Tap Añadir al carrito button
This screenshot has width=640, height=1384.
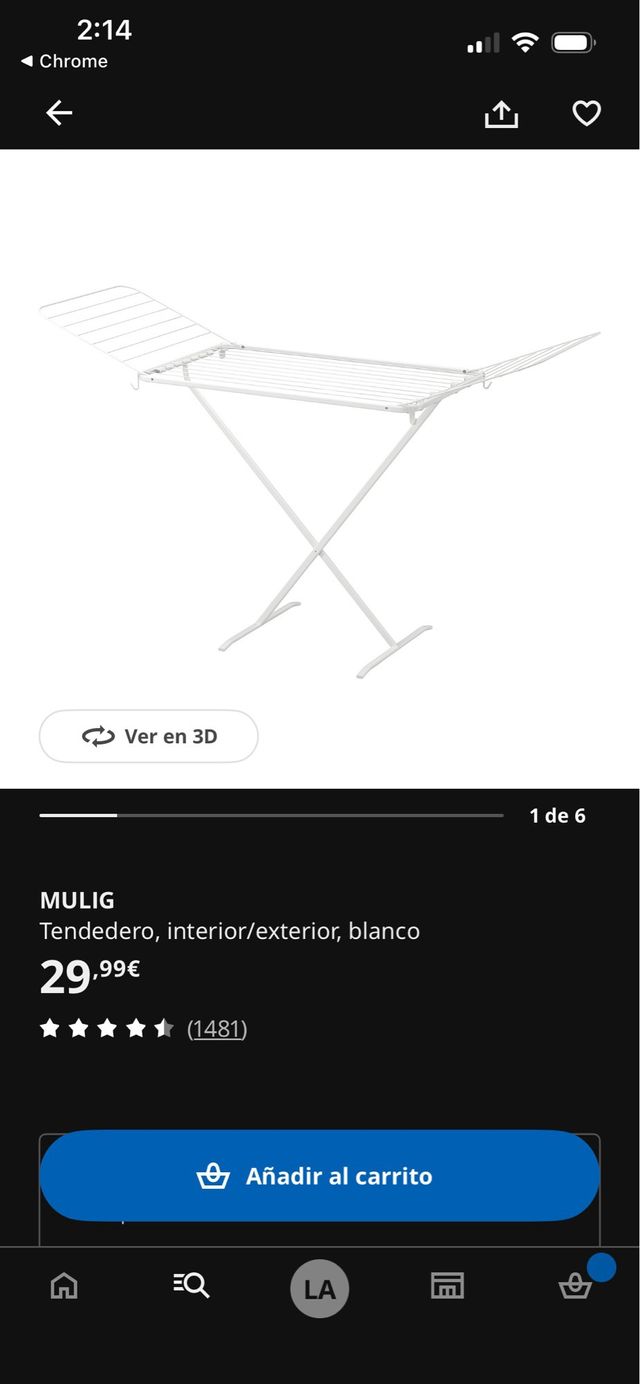pos(320,1176)
